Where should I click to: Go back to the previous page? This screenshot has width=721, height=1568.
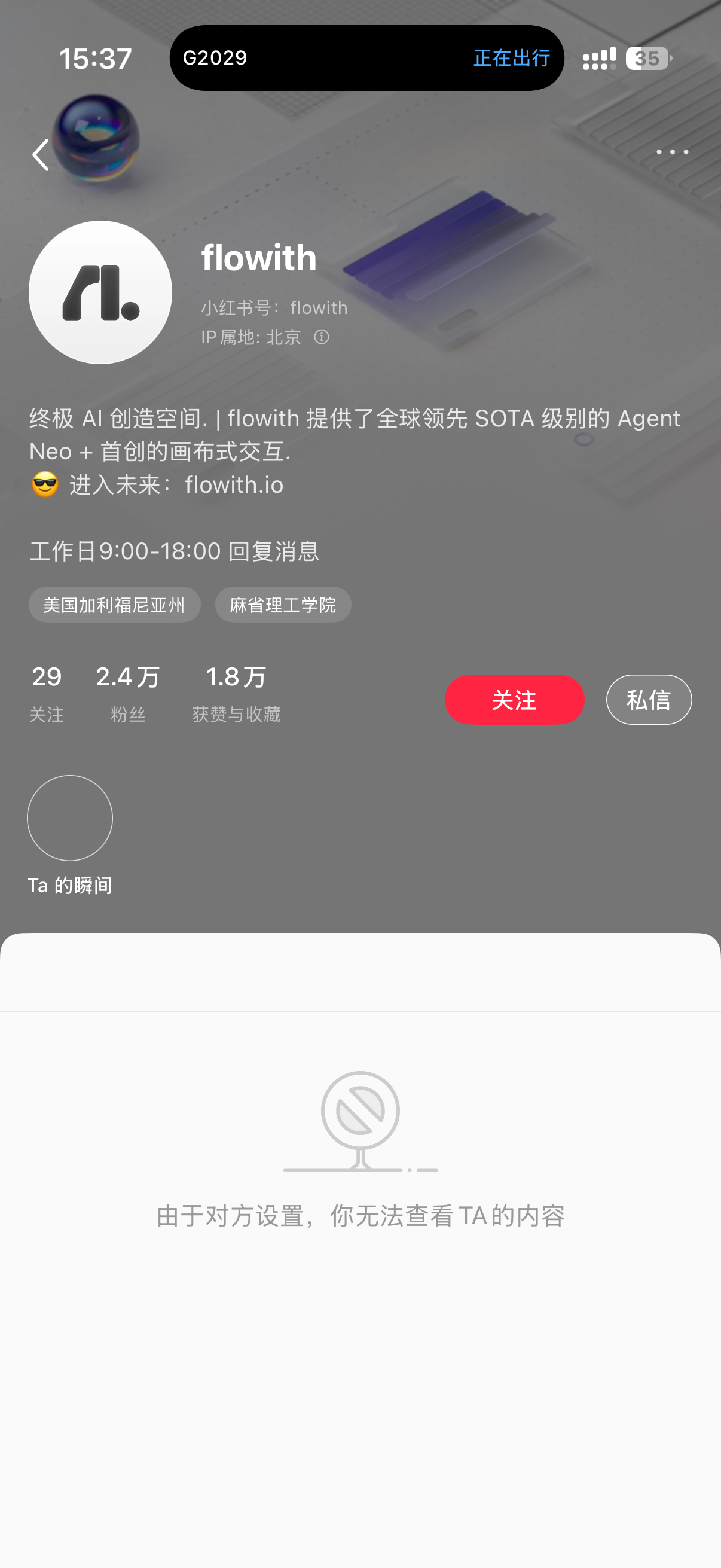40,155
